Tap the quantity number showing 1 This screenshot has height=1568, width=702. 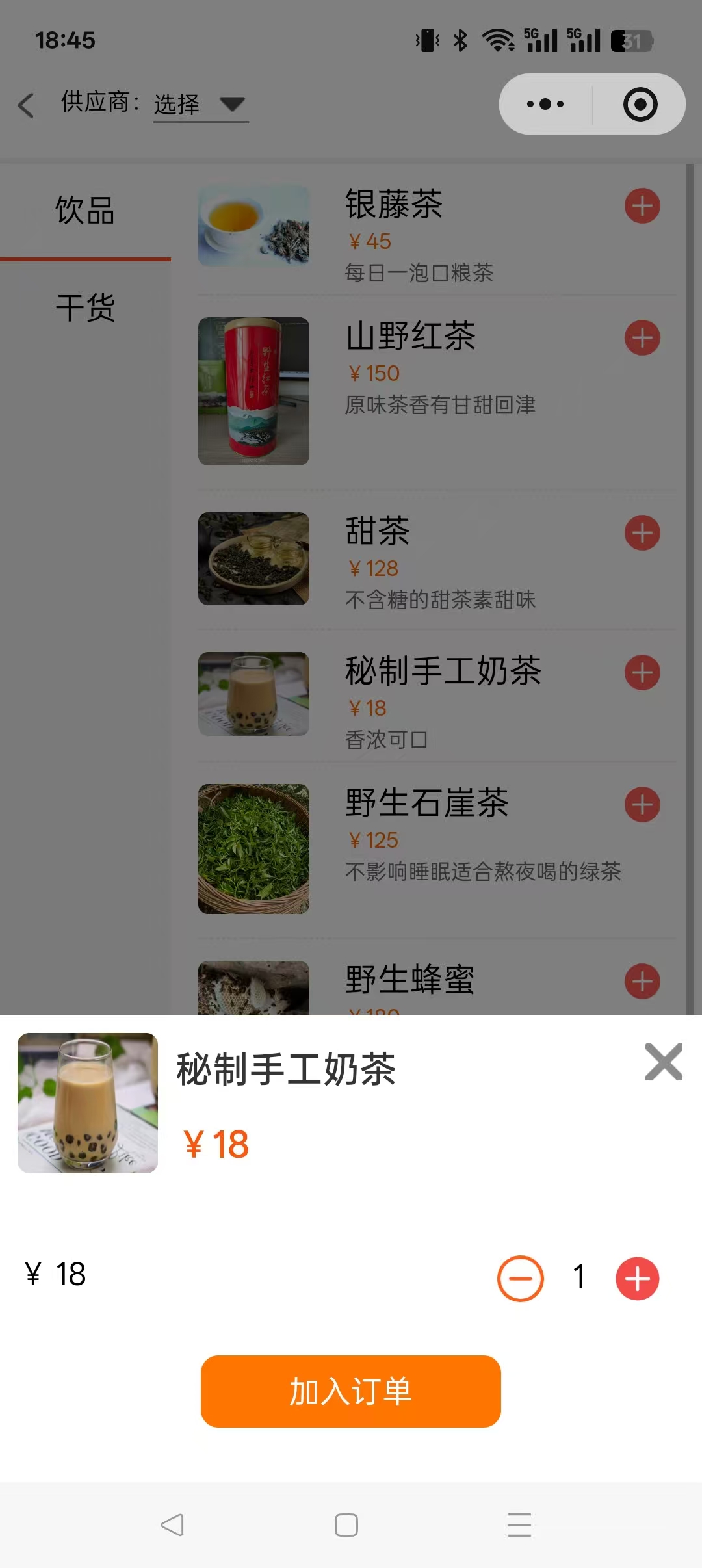point(578,1278)
